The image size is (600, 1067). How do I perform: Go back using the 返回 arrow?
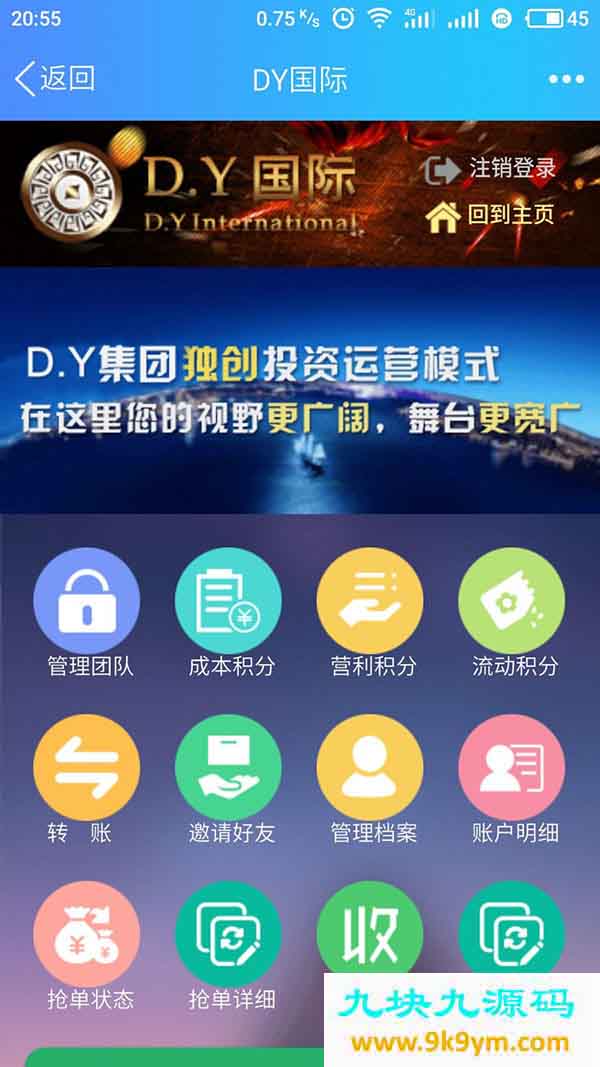pos(54,79)
